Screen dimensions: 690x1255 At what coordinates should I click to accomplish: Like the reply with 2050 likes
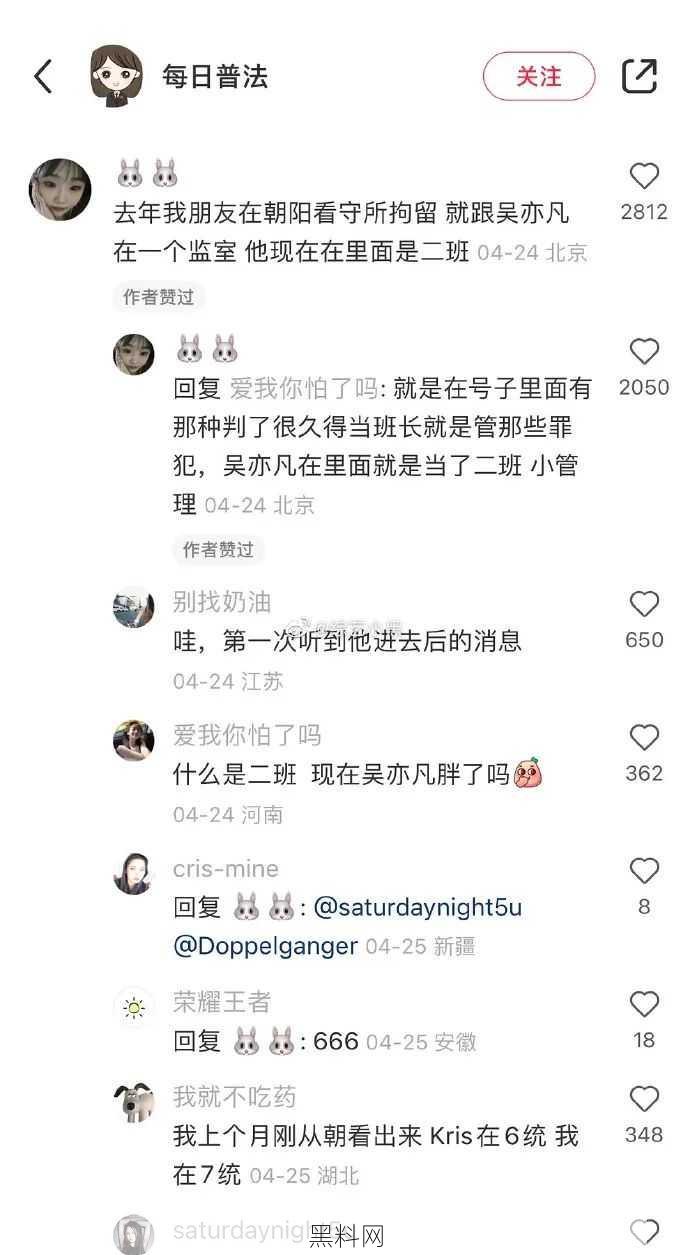coord(644,352)
